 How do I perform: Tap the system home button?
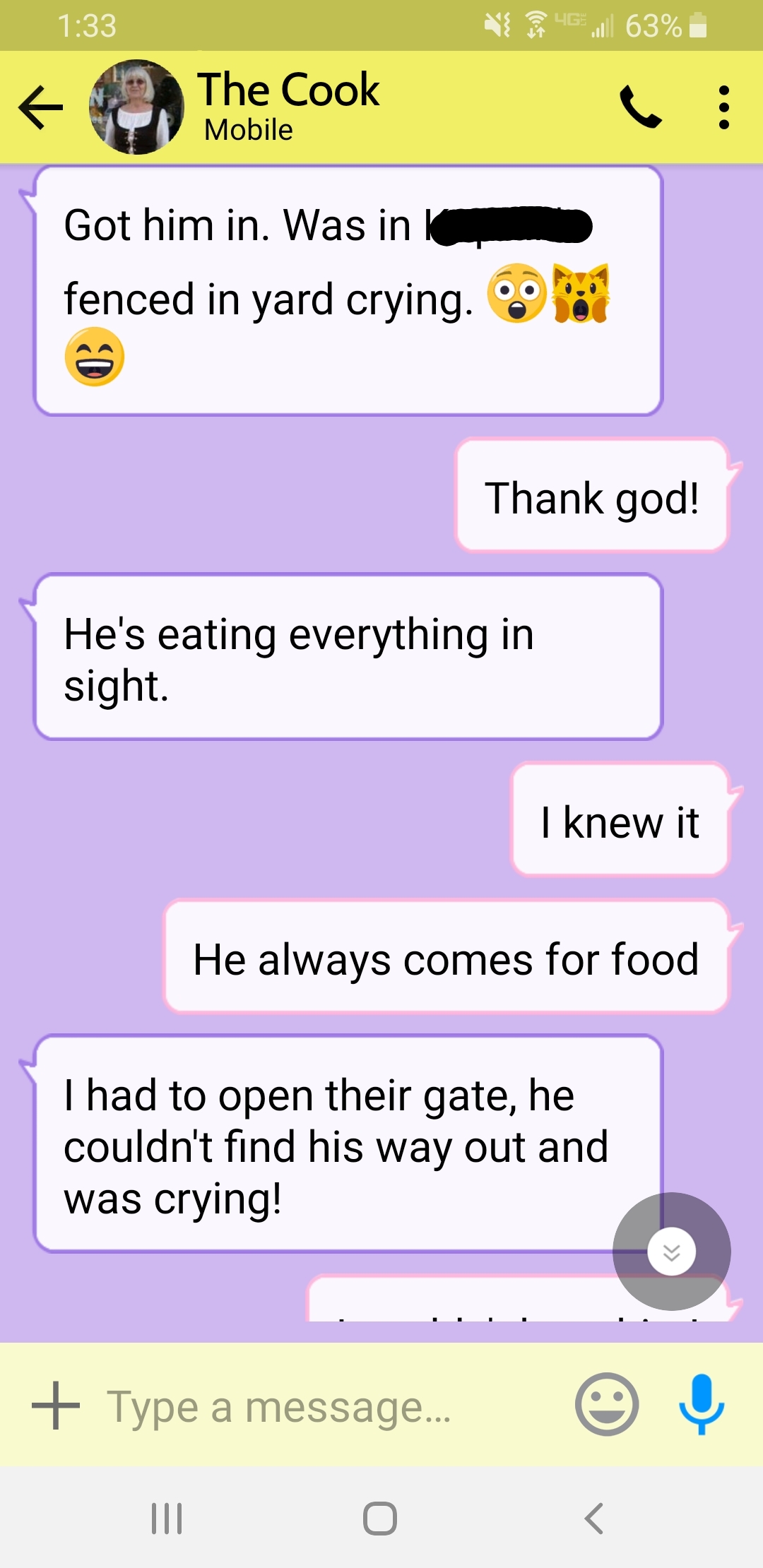point(380,1519)
